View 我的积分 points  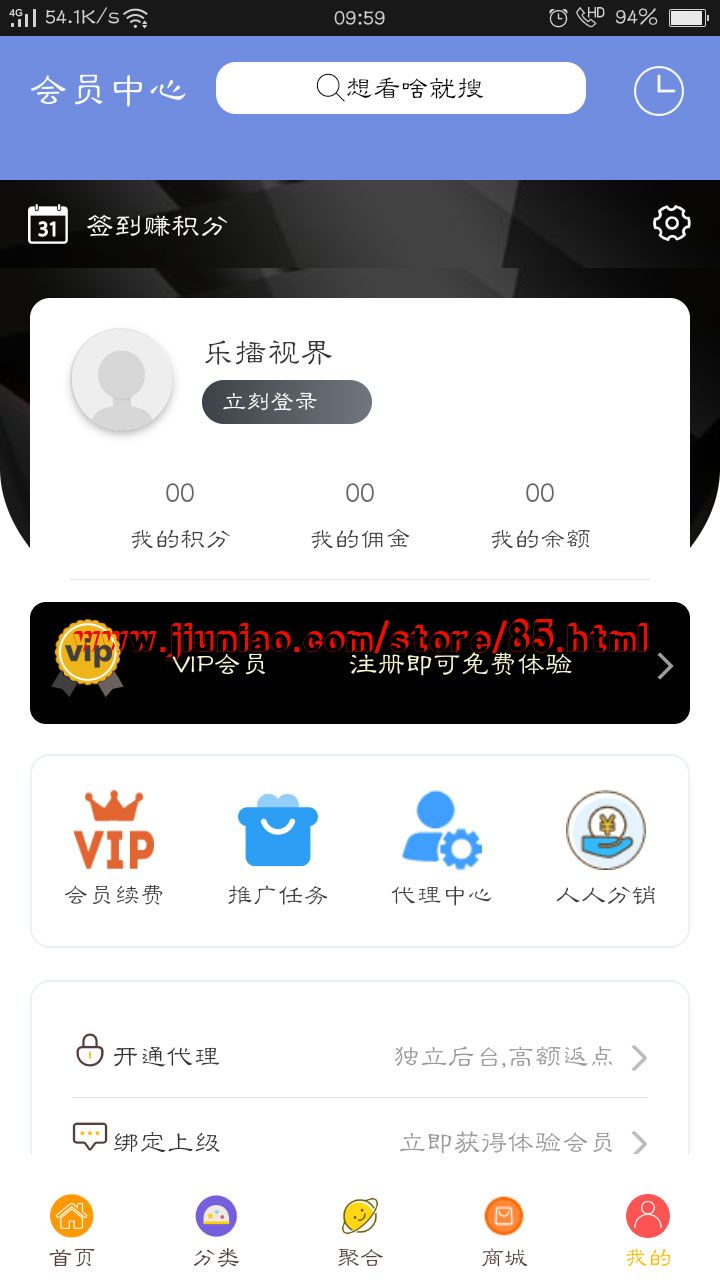pos(180,515)
